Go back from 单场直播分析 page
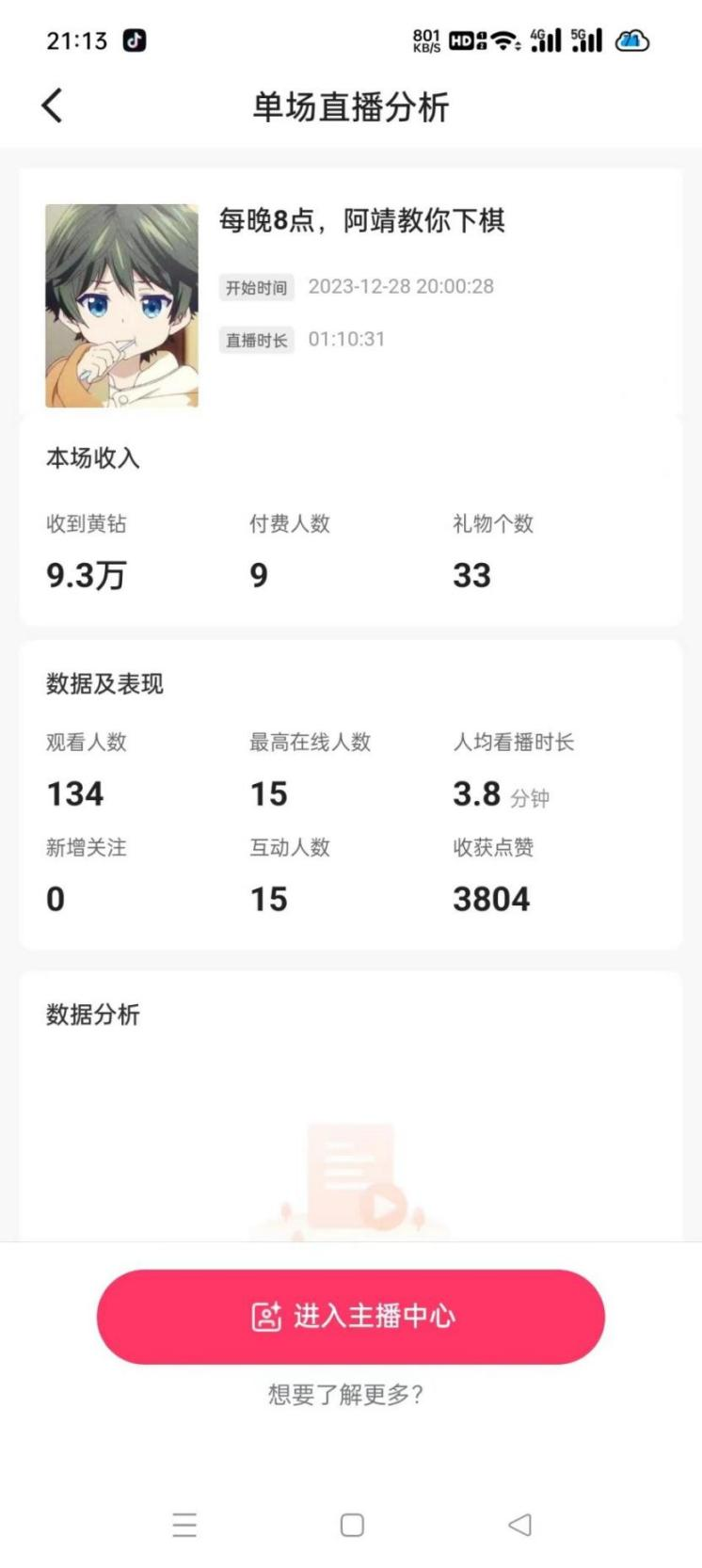This screenshot has width=702, height=1568. (53, 105)
